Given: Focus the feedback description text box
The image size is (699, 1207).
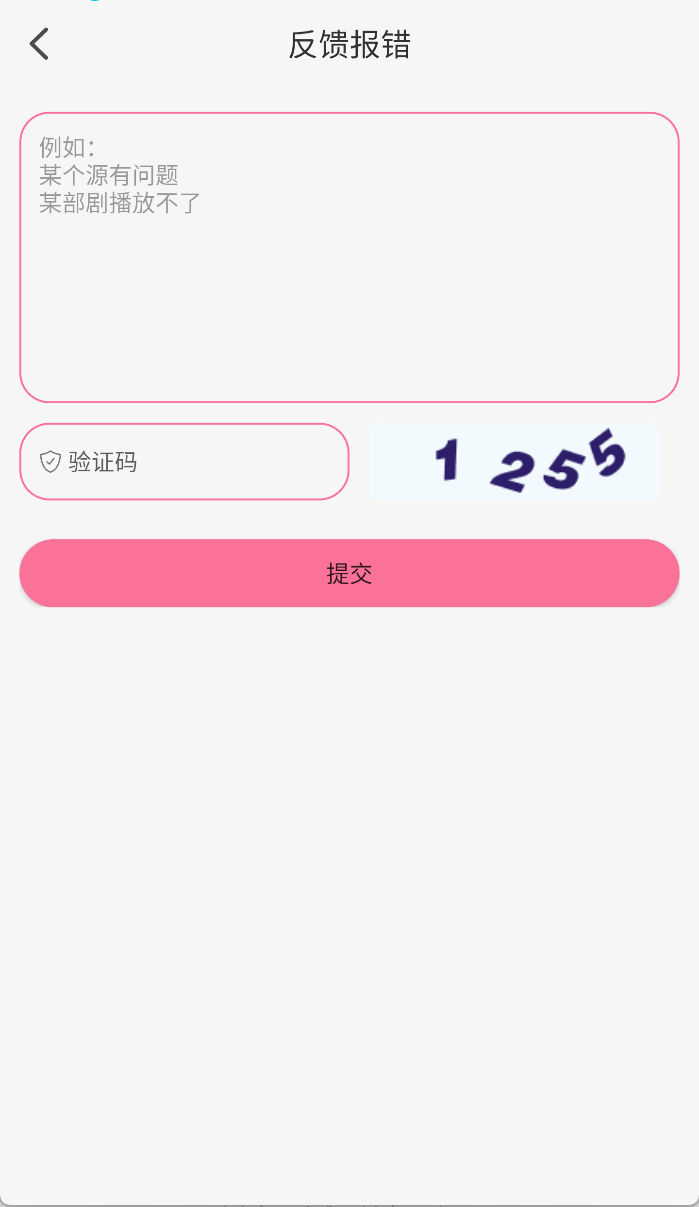Looking at the screenshot, I should coord(349,257).
